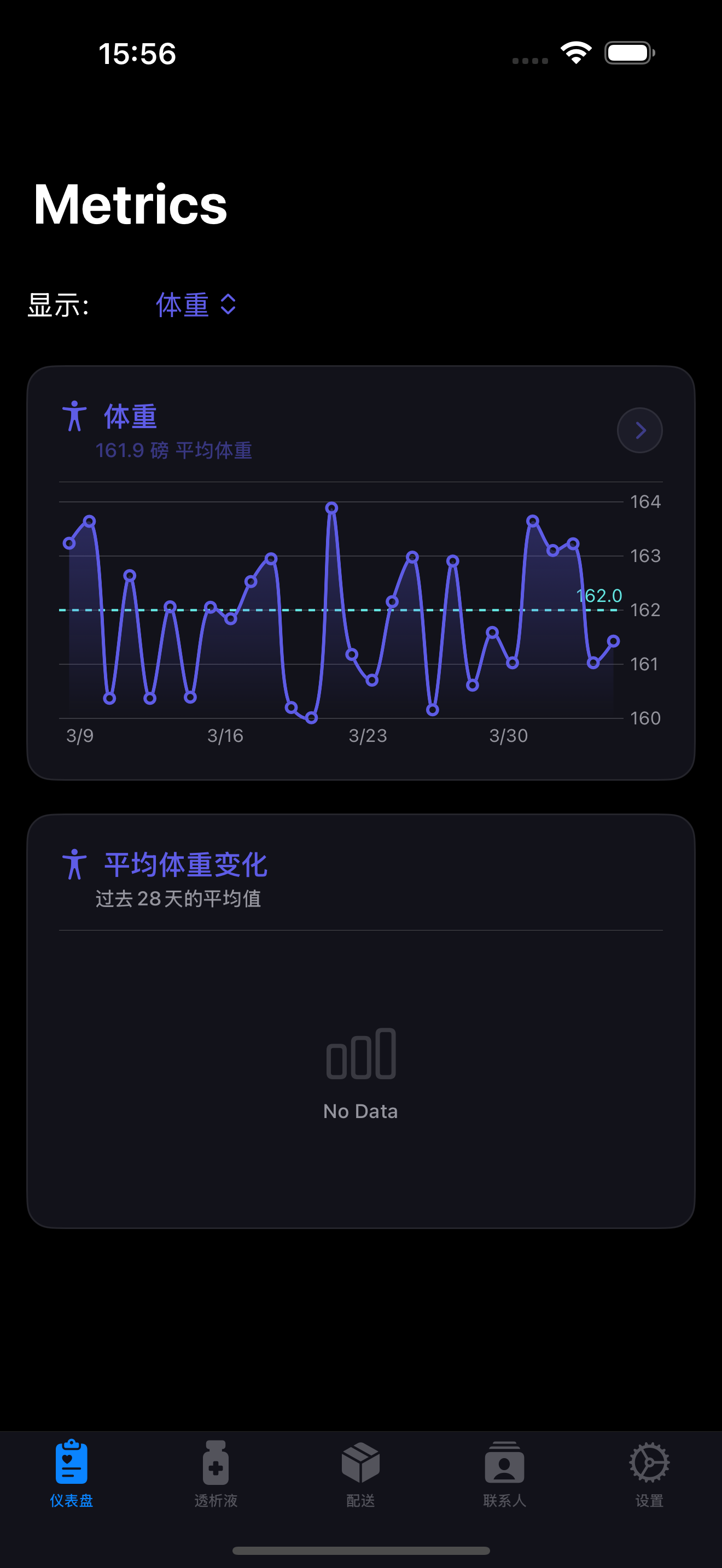Click the No Data bar chart icon
The width and height of the screenshot is (722, 1568).
click(360, 1054)
